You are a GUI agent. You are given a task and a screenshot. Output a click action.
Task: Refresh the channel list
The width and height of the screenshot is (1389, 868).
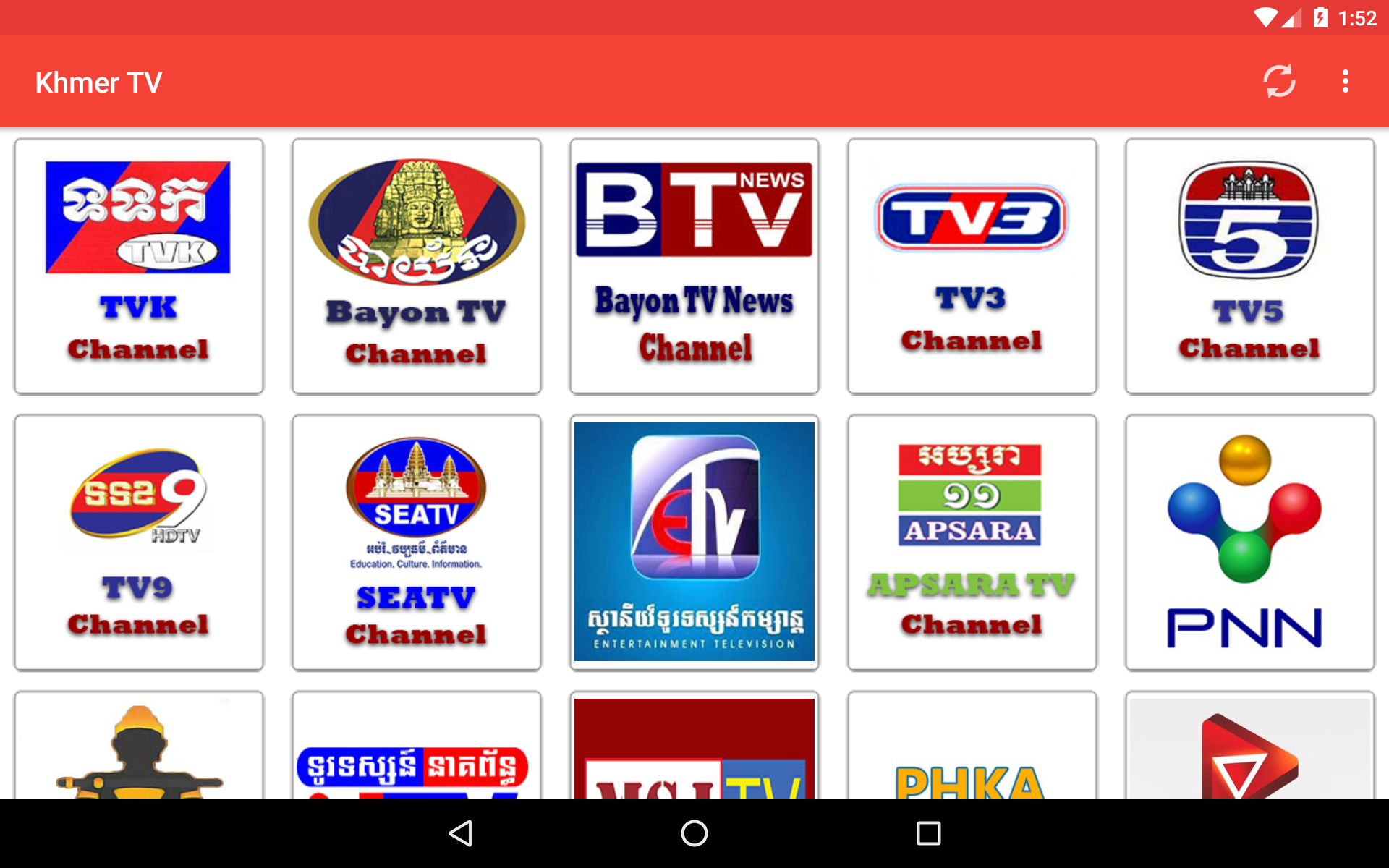(x=1279, y=82)
